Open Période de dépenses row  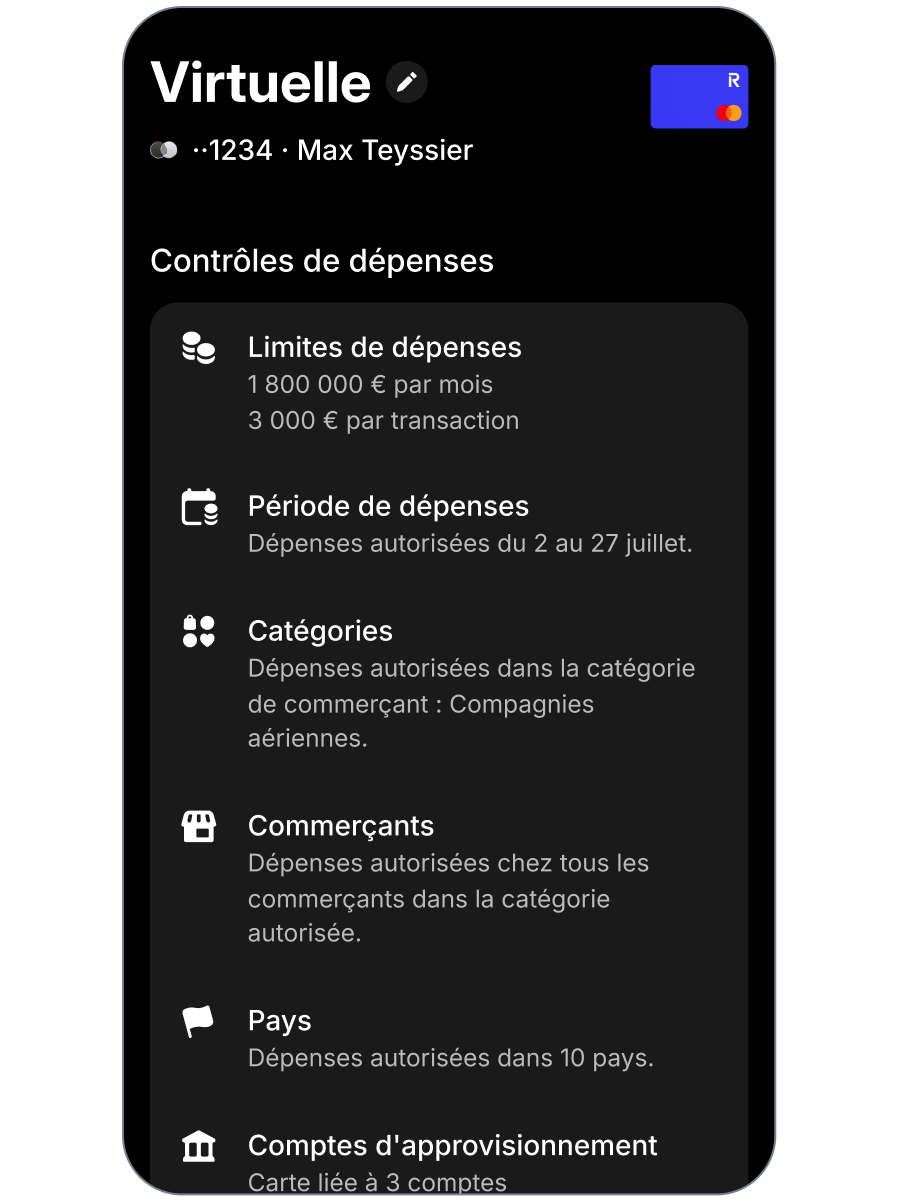(448, 524)
